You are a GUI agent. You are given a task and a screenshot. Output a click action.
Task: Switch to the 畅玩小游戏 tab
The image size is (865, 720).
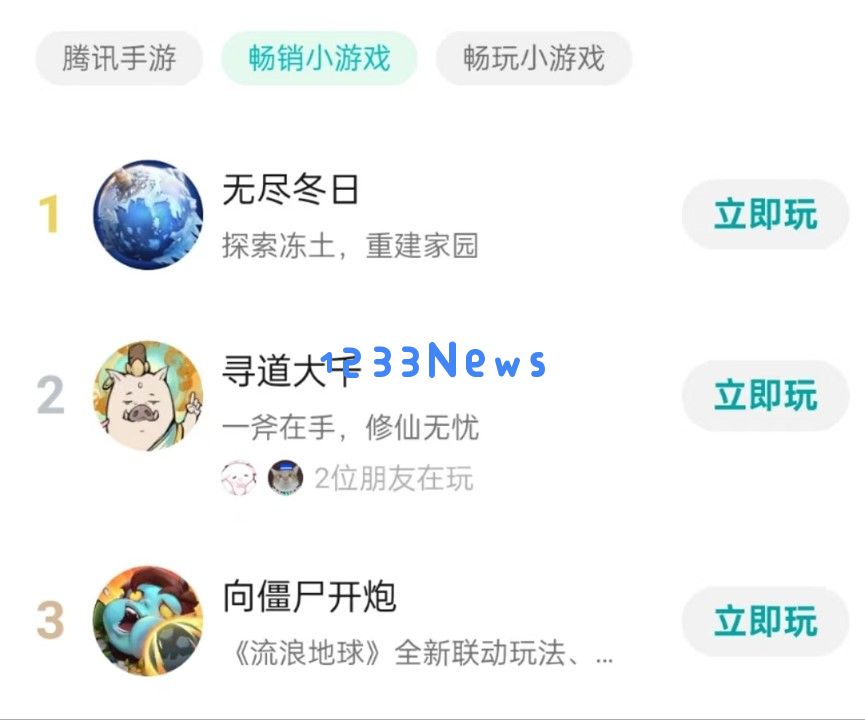point(534,58)
